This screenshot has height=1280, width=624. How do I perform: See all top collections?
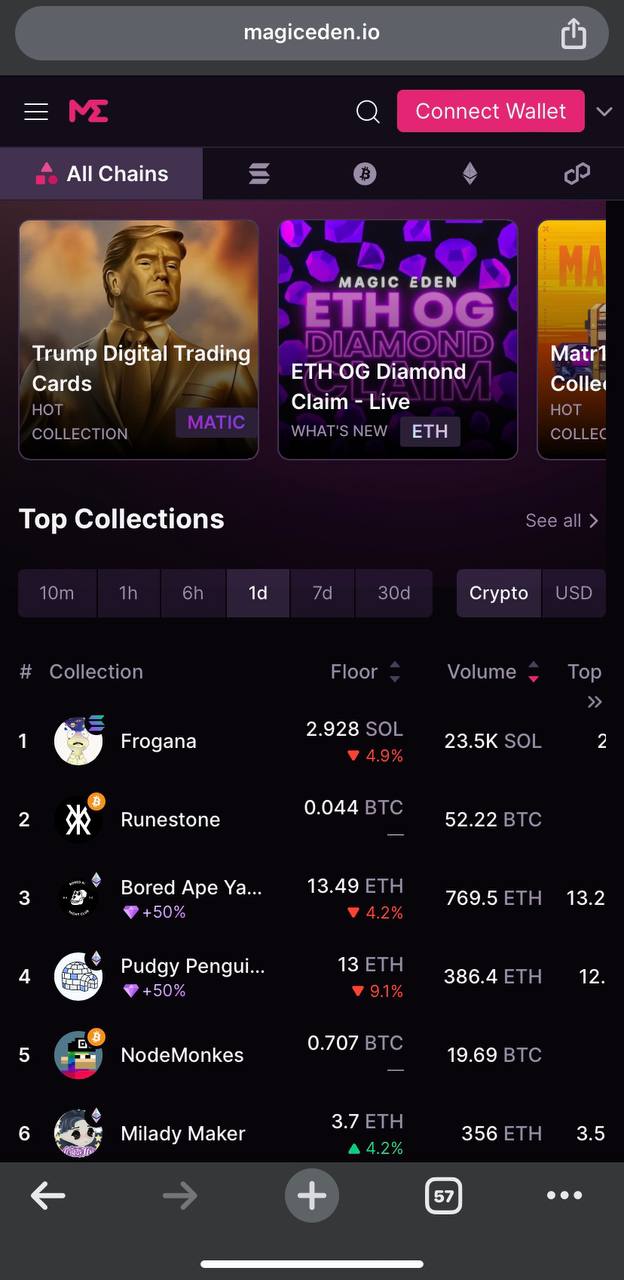click(x=562, y=520)
